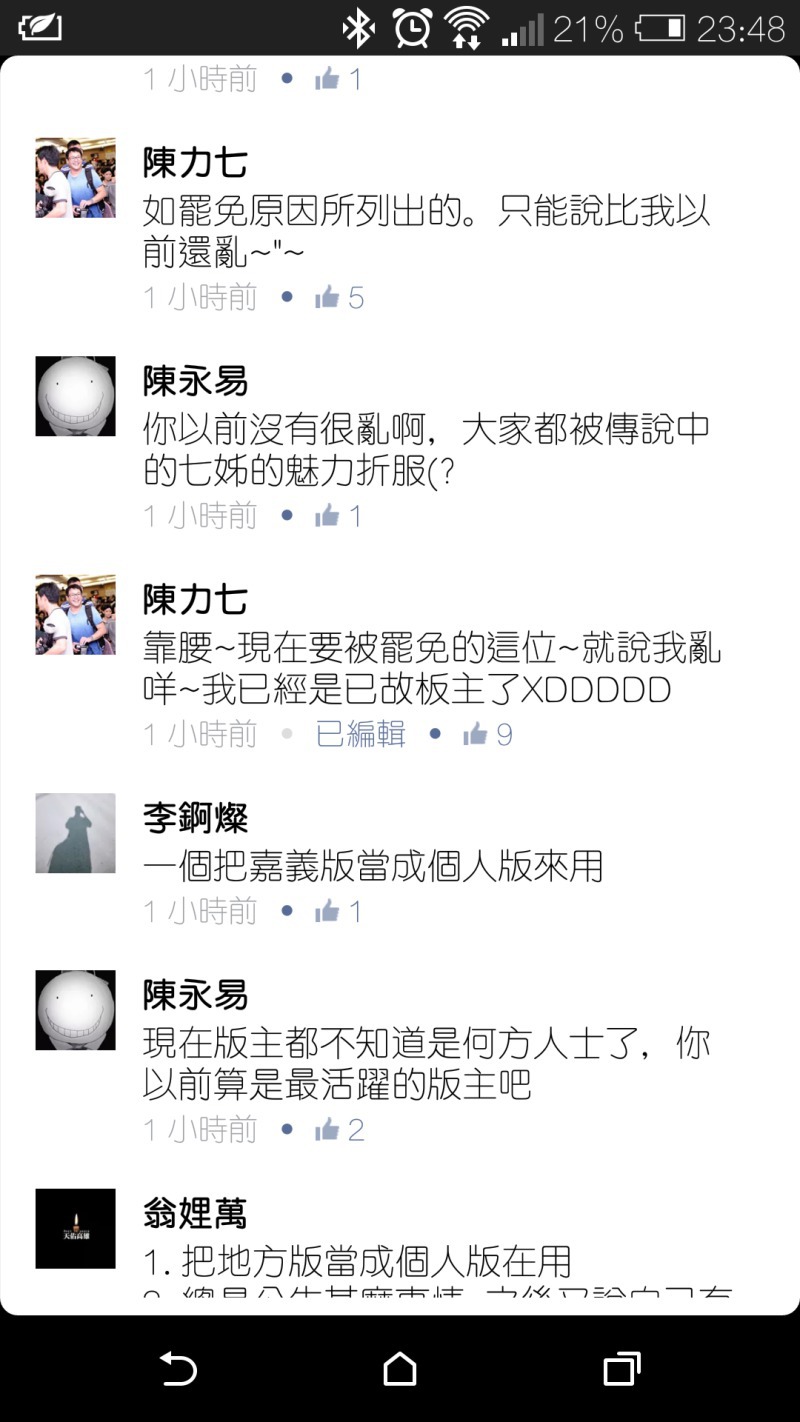
Task: Go back with the system back button
Action: coord(179,1368)
